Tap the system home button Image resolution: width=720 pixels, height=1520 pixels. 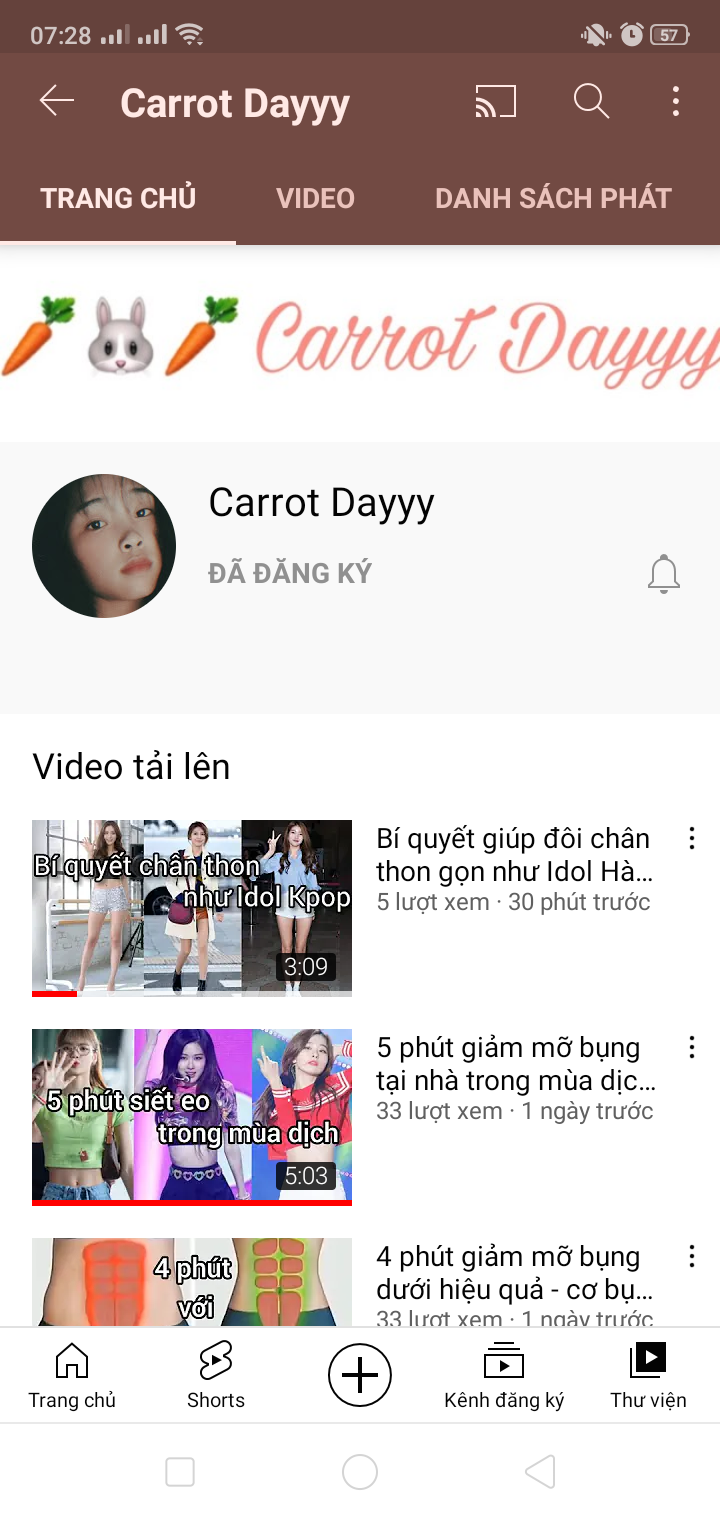pos(360,1472)
